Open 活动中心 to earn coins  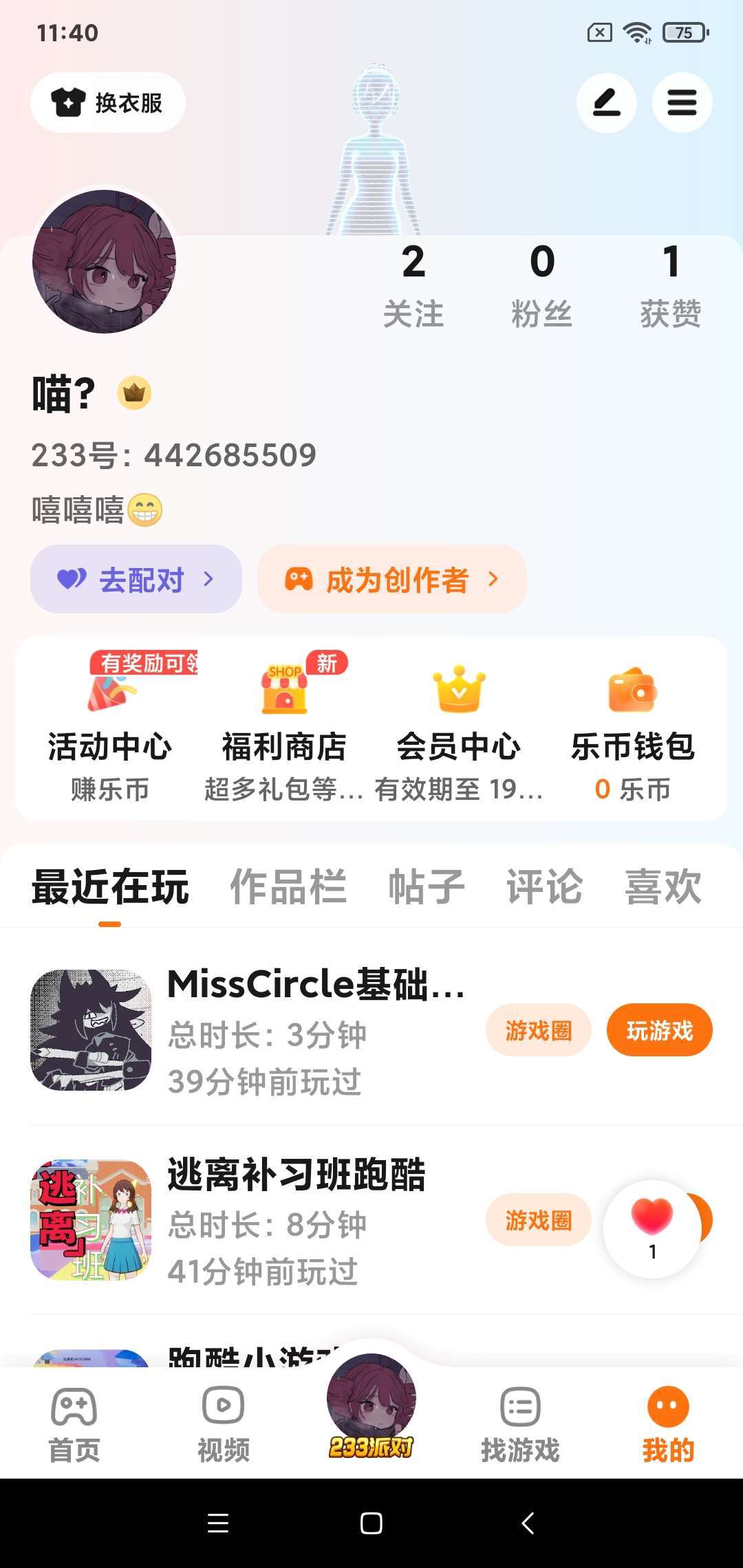pyautogui.click(x=110, y=729)
